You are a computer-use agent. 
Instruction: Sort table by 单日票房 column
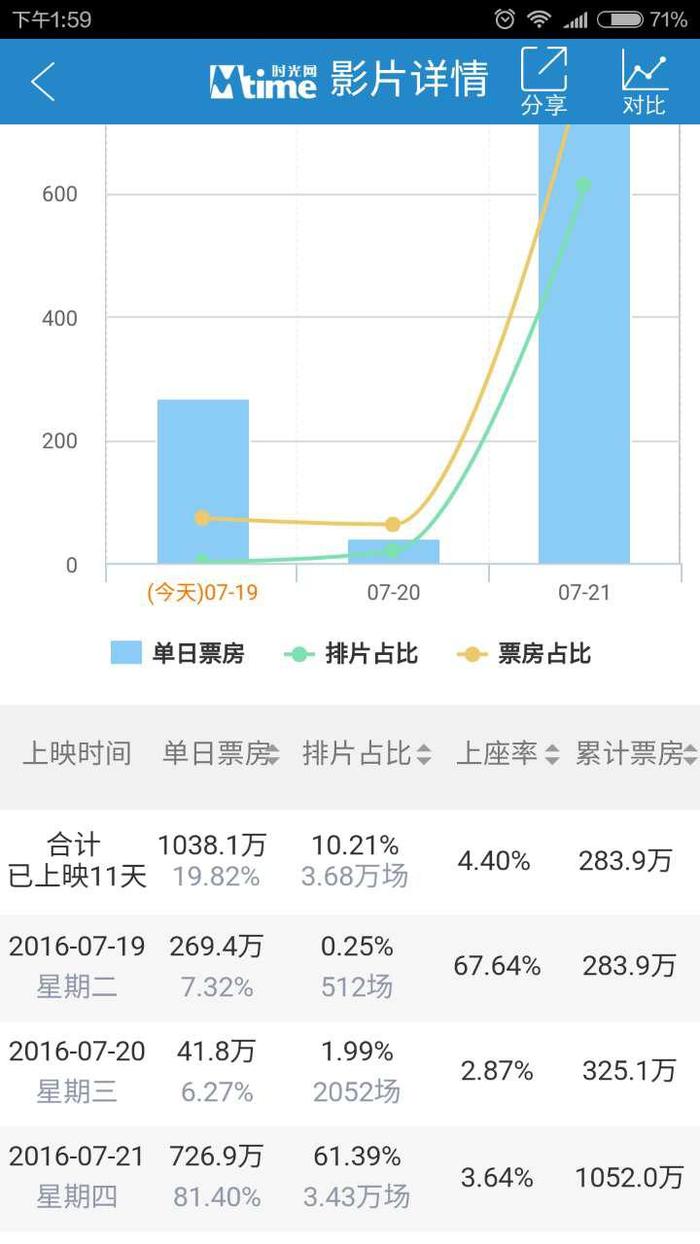pyautogui.click(x=221, y=754)
